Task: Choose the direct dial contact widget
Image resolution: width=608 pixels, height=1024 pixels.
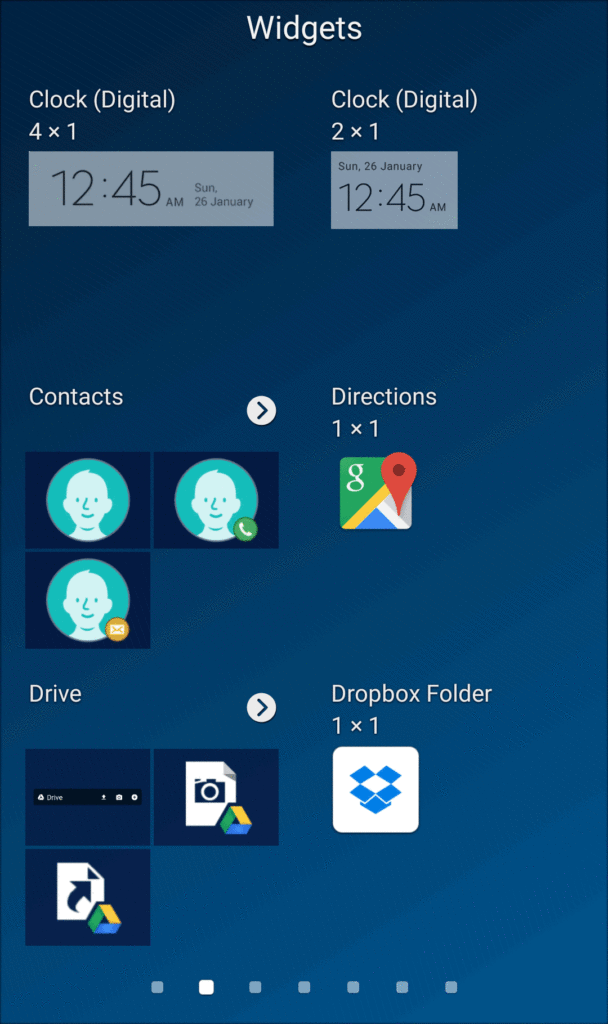Action: point(216,499)
